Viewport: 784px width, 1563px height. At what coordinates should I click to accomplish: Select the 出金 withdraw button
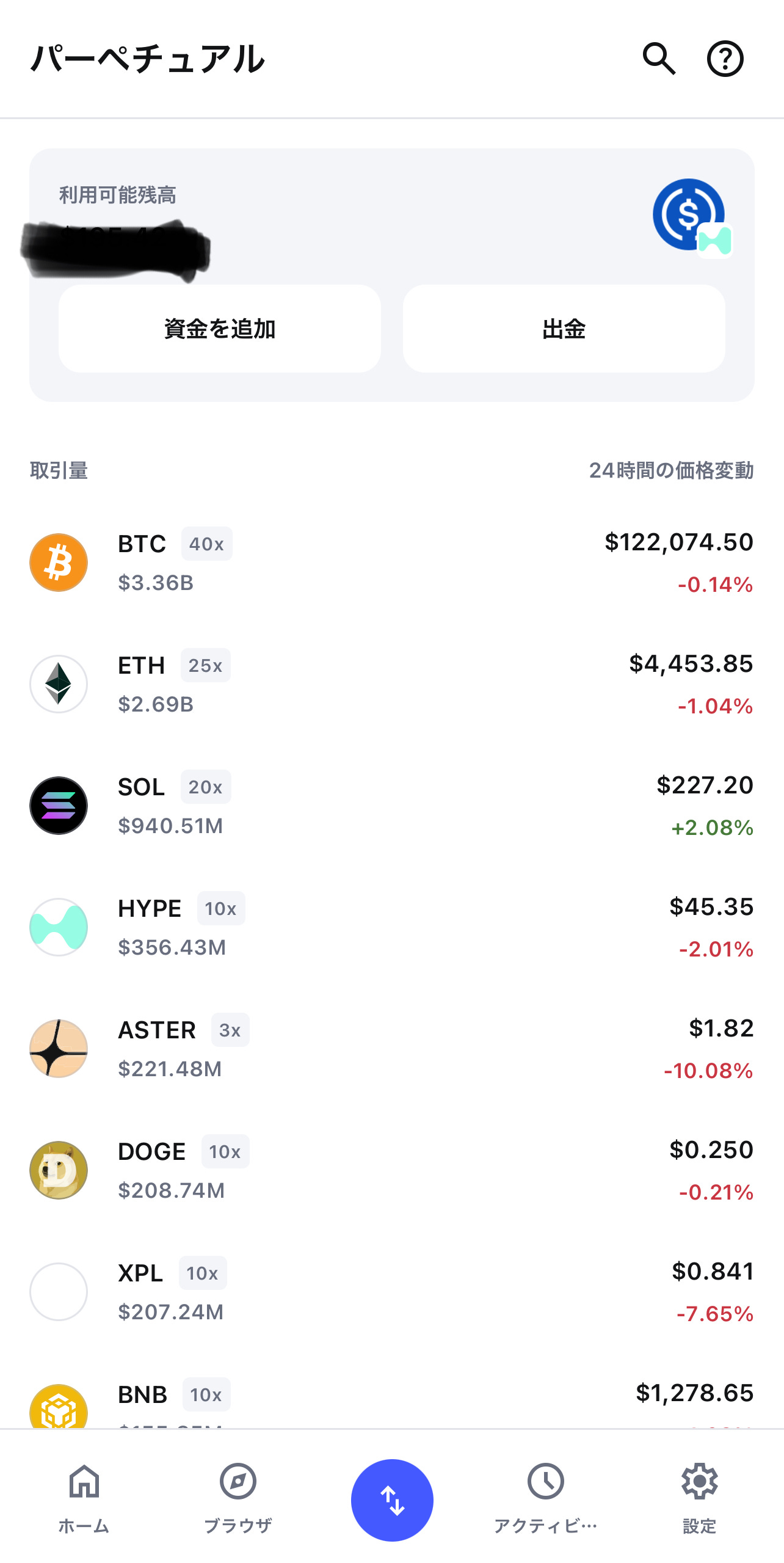click(564, 329)
